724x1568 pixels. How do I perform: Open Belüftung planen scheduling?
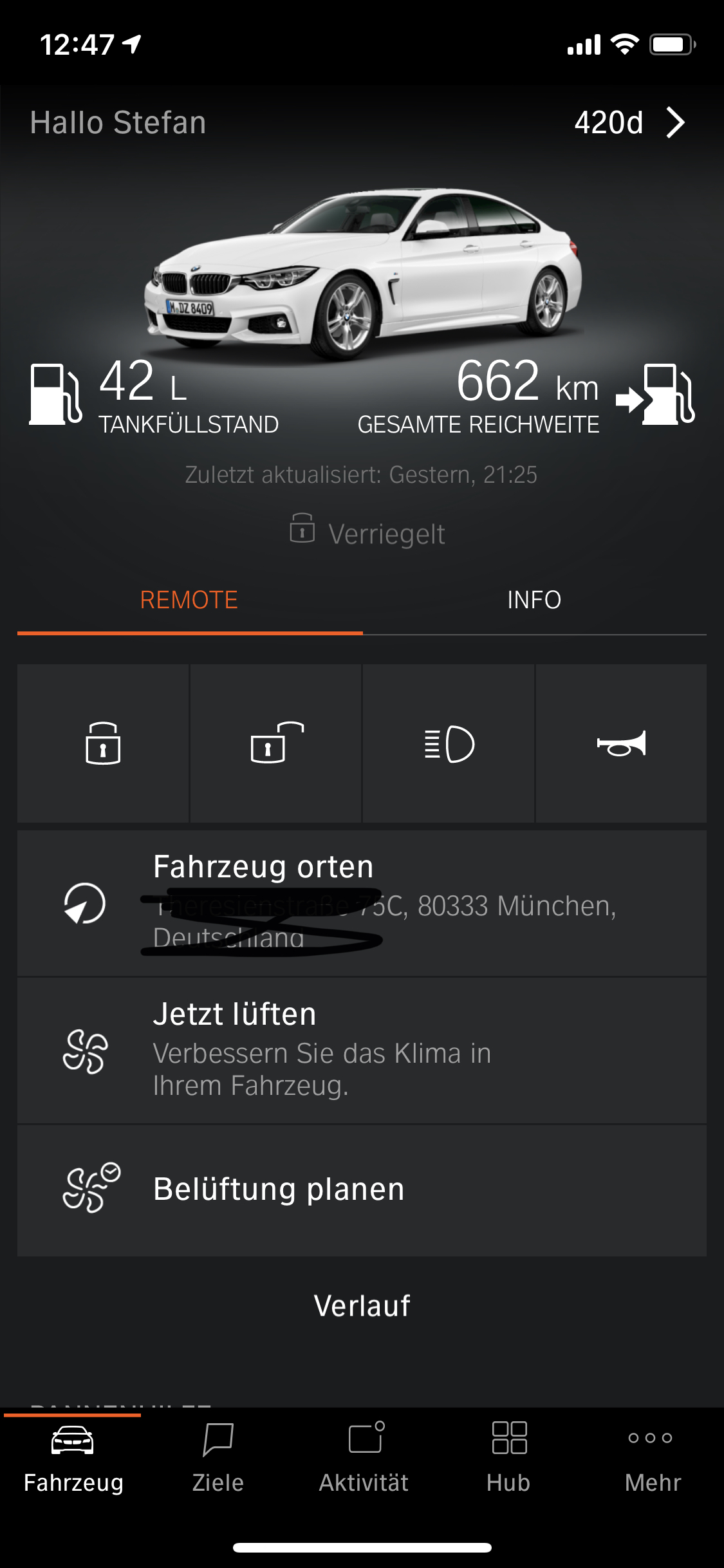tap(362, 1190)
